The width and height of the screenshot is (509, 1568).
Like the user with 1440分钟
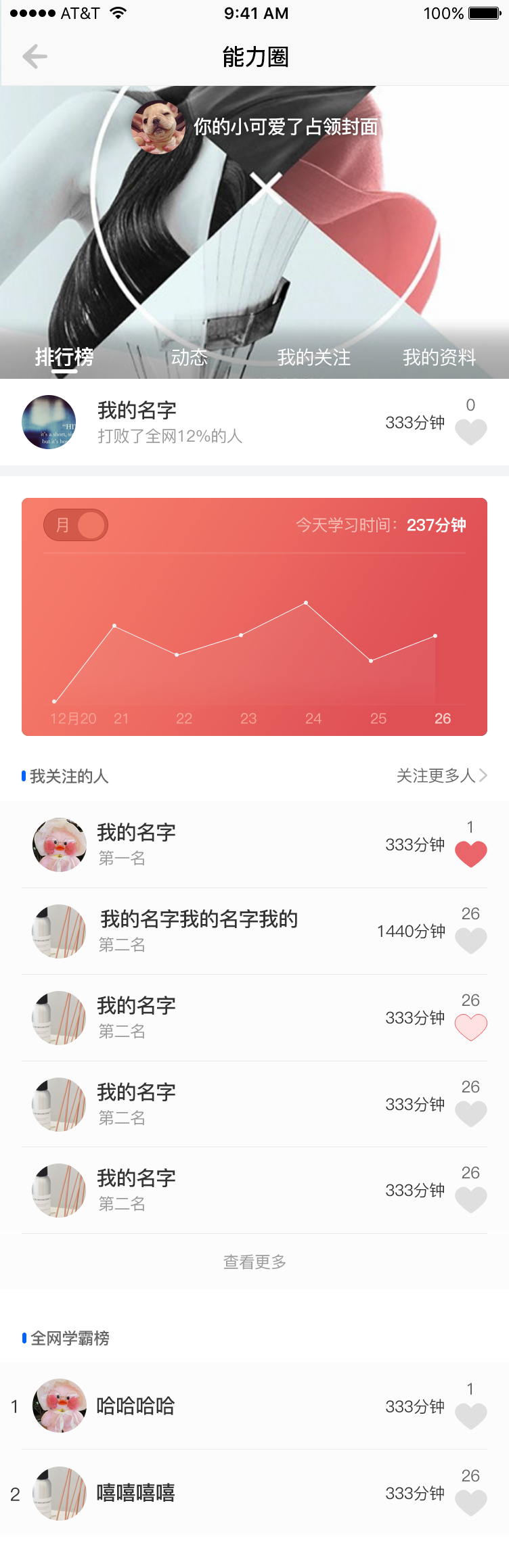471,940
